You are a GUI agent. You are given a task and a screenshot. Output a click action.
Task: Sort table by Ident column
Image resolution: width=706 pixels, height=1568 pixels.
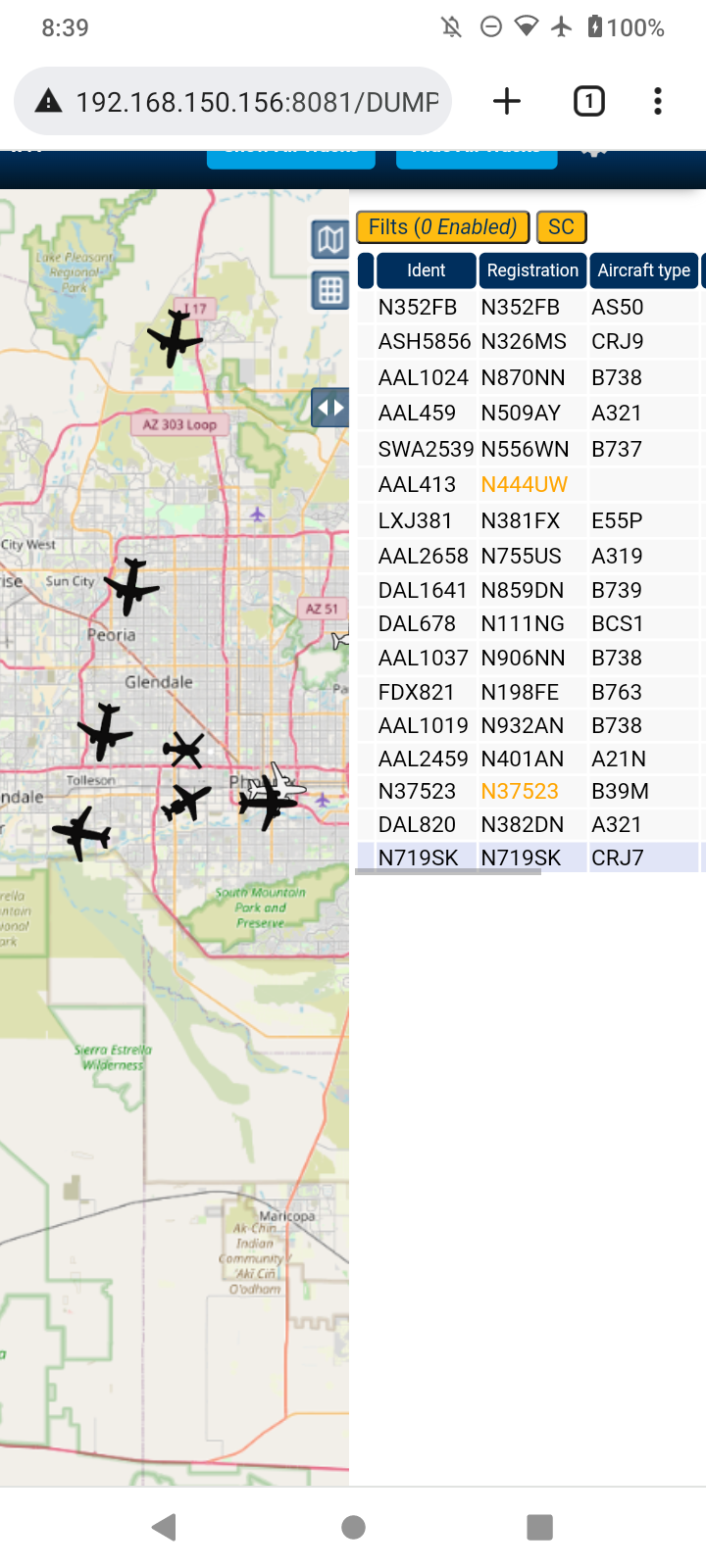tap(426, 270)
